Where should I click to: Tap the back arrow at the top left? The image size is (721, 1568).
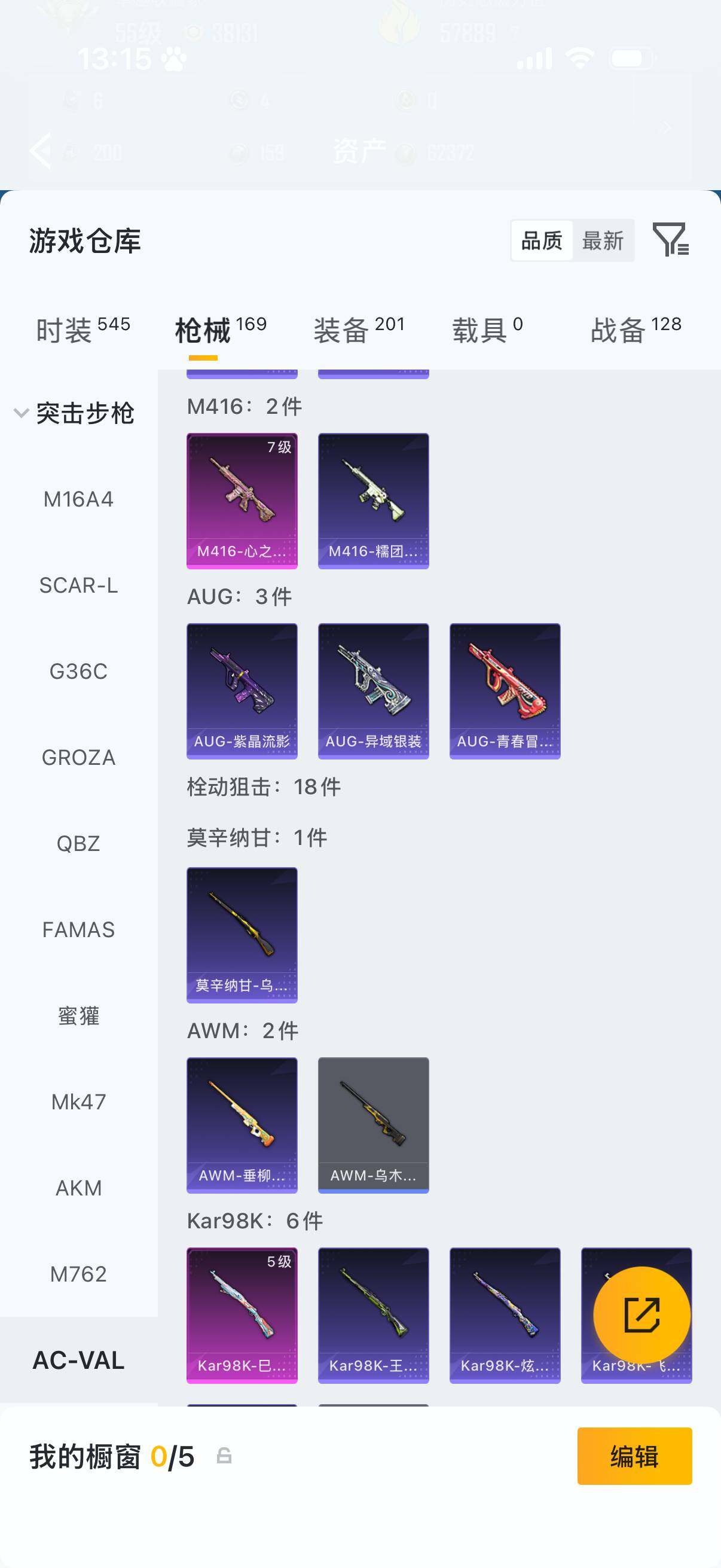[40, 150]
